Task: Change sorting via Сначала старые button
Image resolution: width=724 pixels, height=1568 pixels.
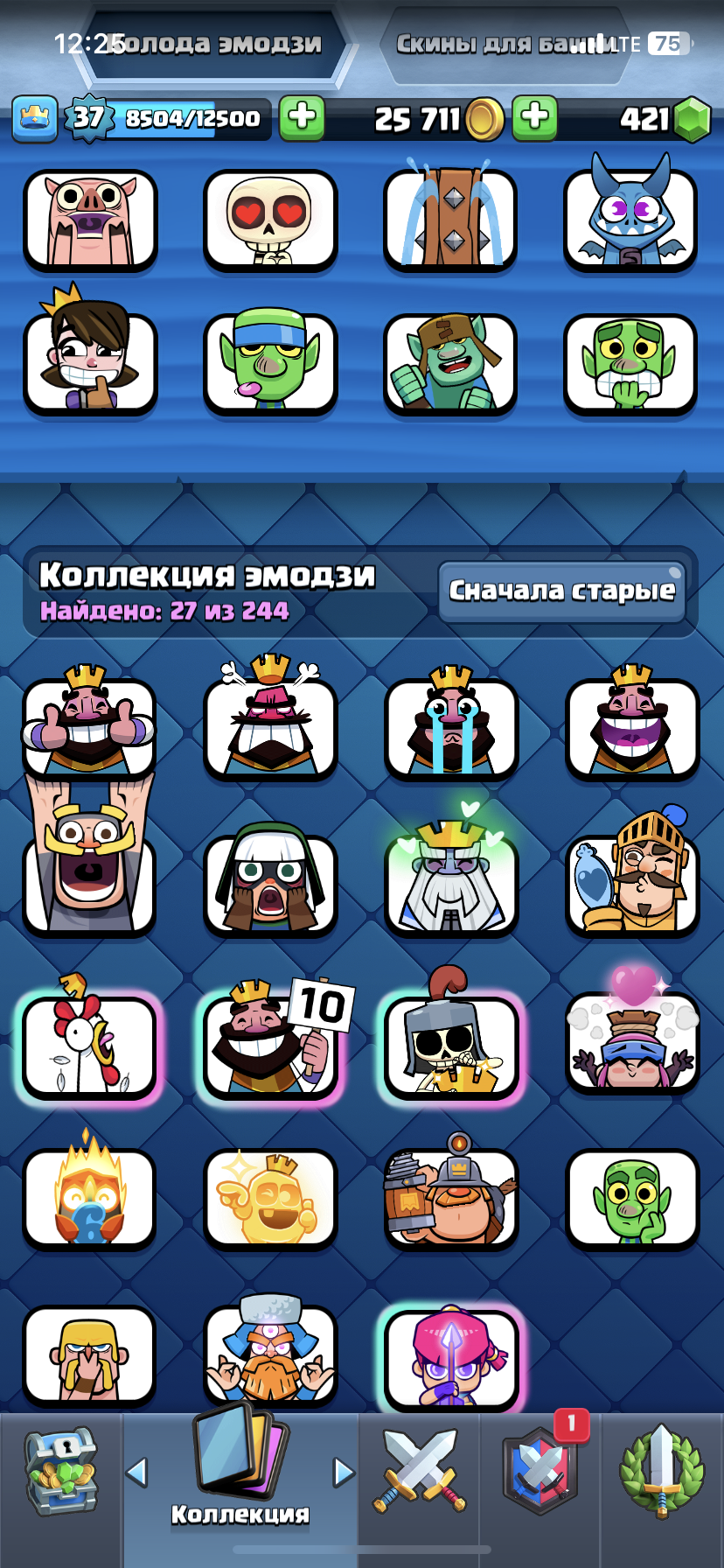Action: (x=561, y=591)
